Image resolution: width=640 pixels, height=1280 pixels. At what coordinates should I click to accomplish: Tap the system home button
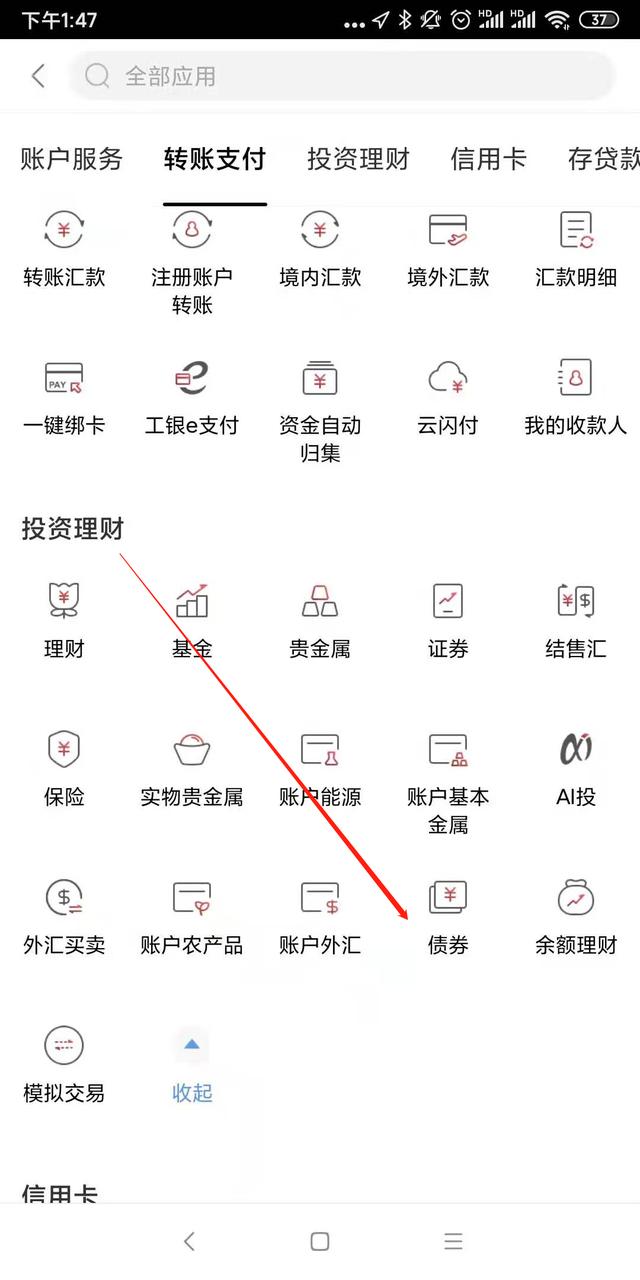click(320, 1241)
